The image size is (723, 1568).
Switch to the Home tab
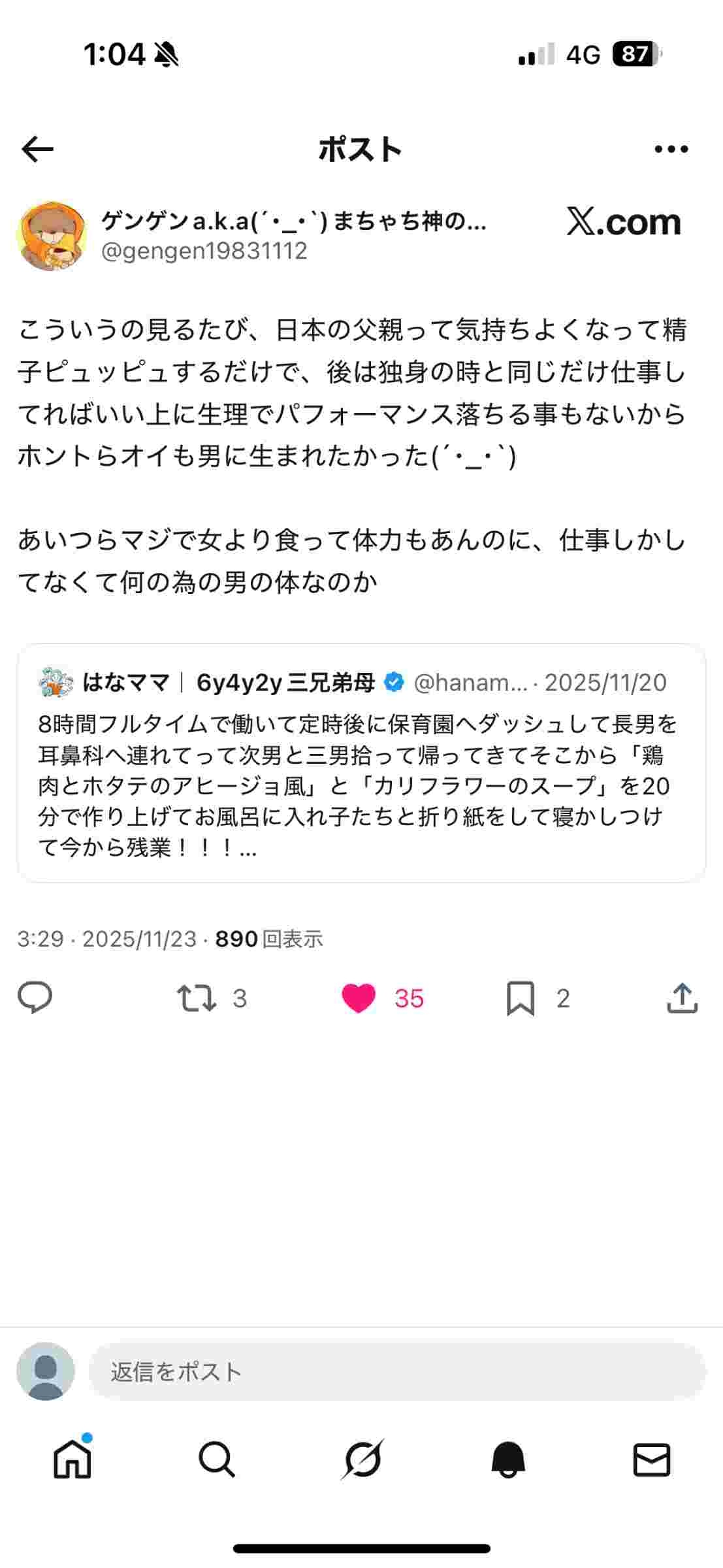pyautogui.click(x=72, y=1460)
